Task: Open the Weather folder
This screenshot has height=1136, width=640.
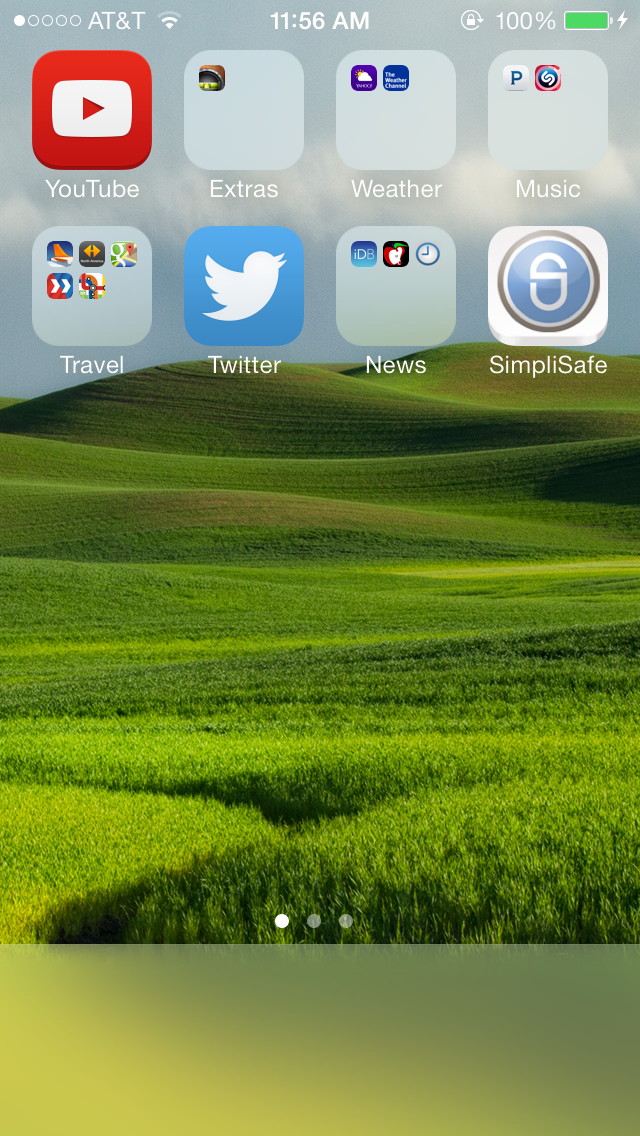Action: click(x=396, y=110)
